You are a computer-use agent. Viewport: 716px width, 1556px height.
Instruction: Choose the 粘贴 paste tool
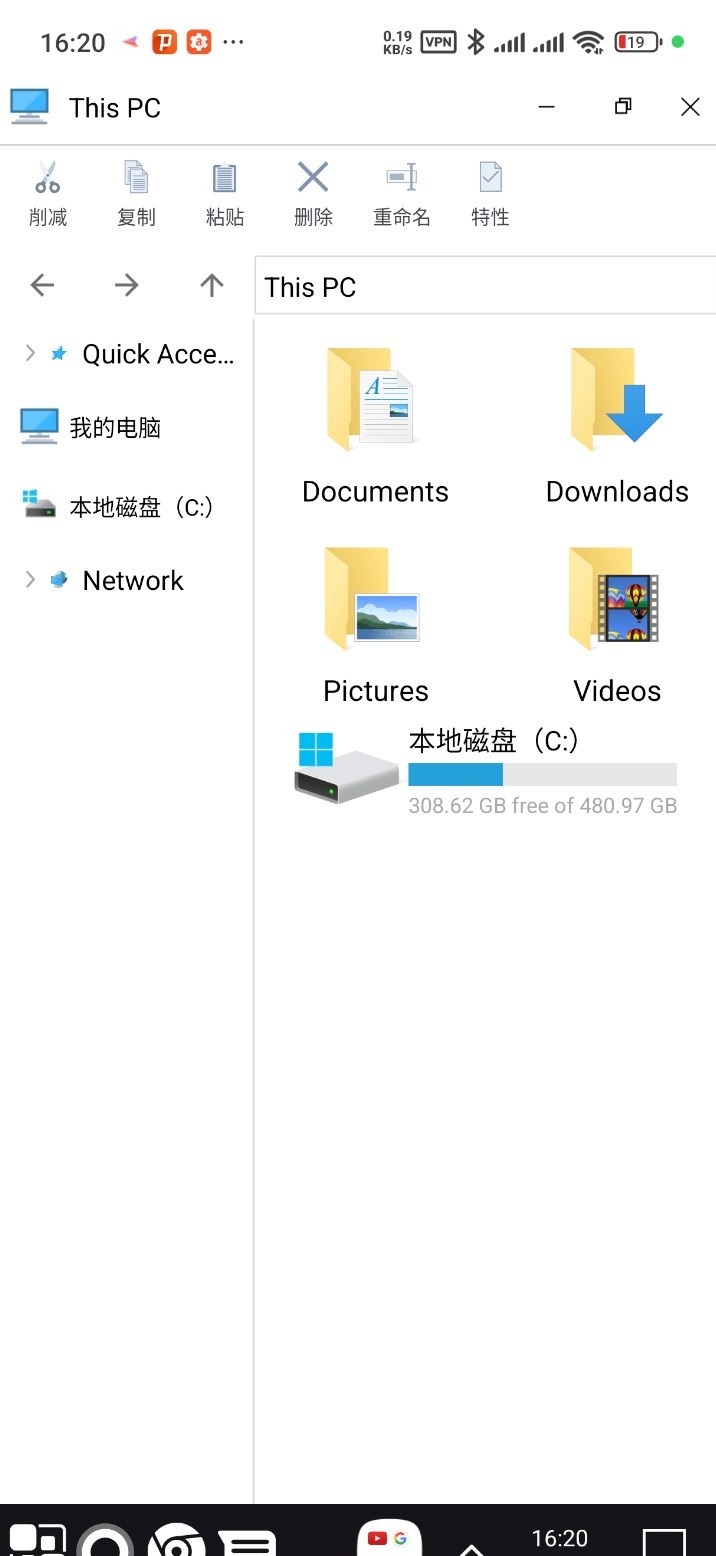(x=224, y=194)
